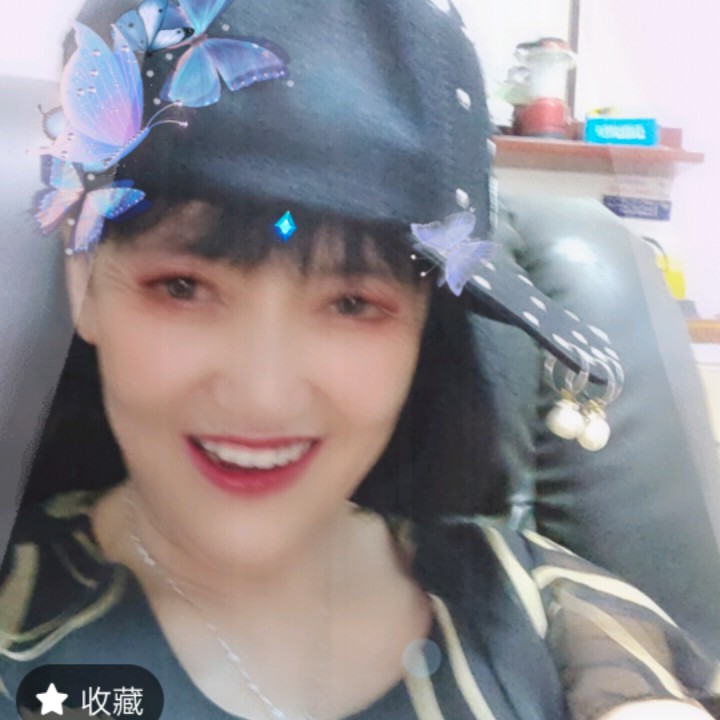720x720 pixels.
Task: Tap the 收藏 favorite button
Action: tap(89, 698)
